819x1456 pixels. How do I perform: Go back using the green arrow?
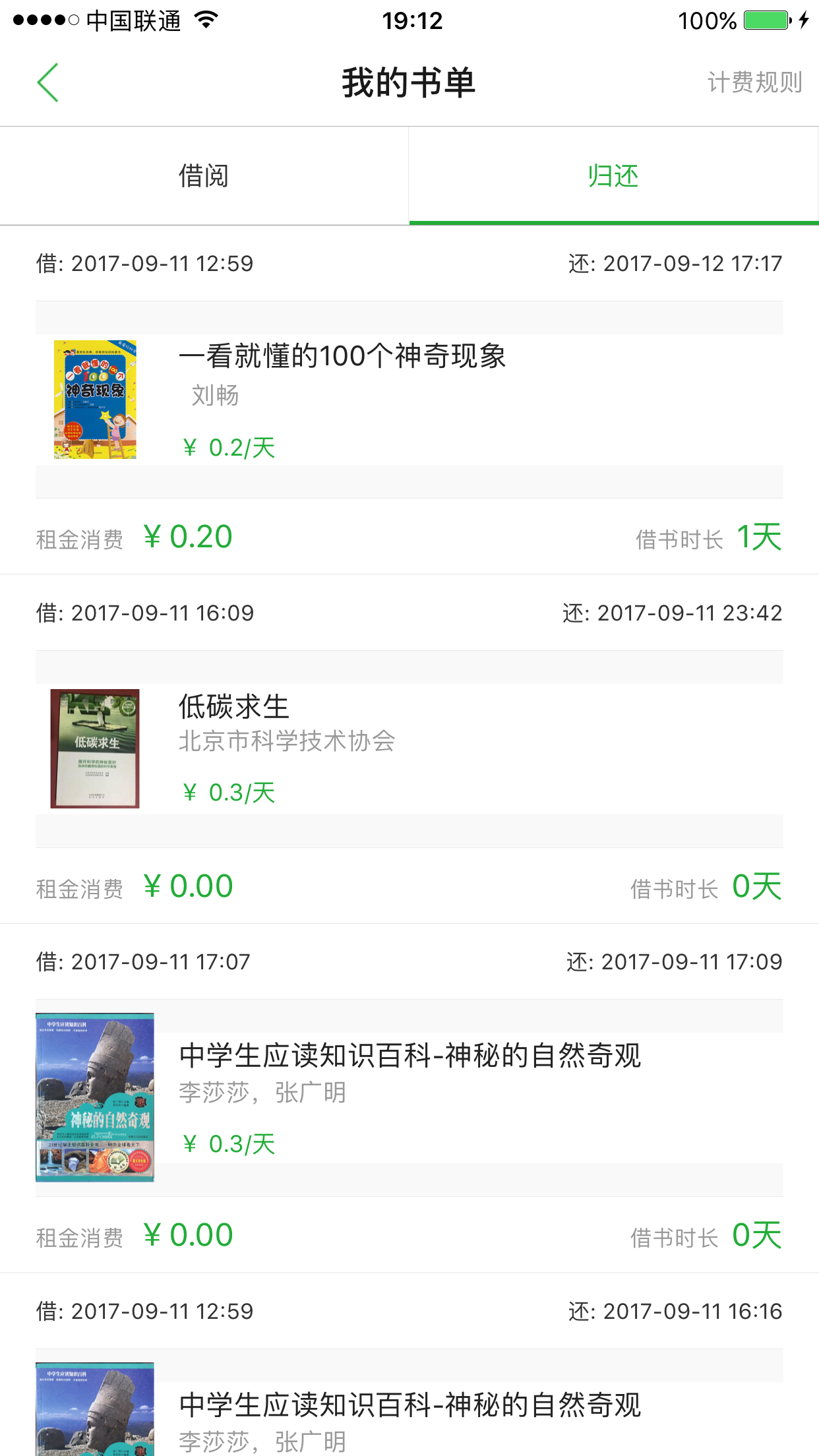(x=47, y=82)
